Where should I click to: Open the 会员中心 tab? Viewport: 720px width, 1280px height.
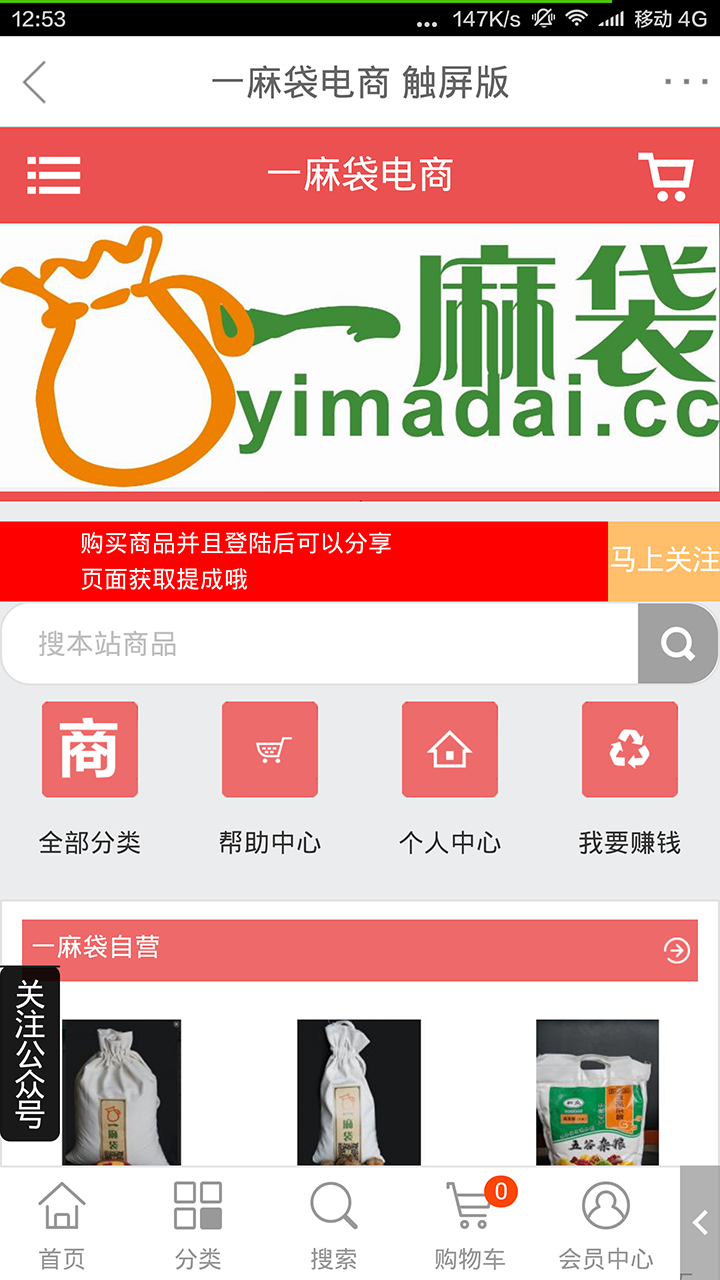606,1225
